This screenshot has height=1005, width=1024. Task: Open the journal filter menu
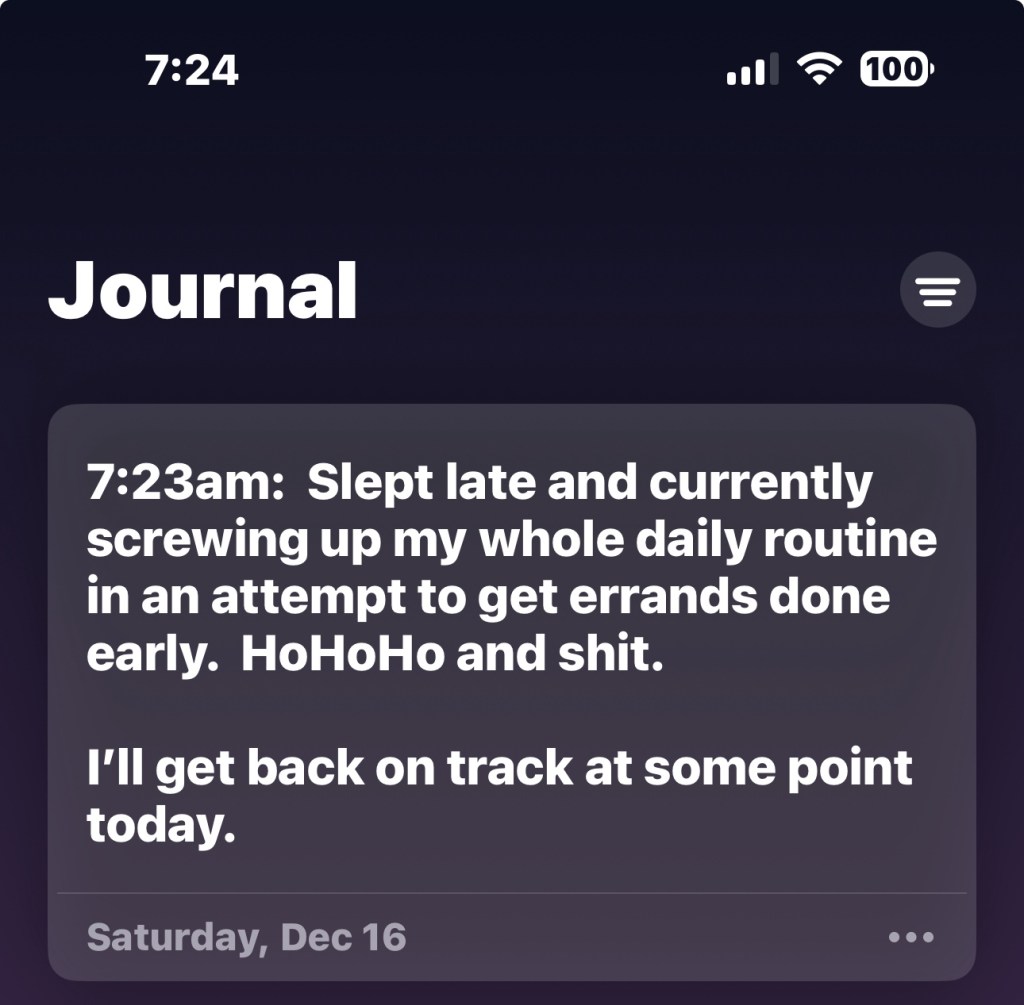click(x=937, y=291)
